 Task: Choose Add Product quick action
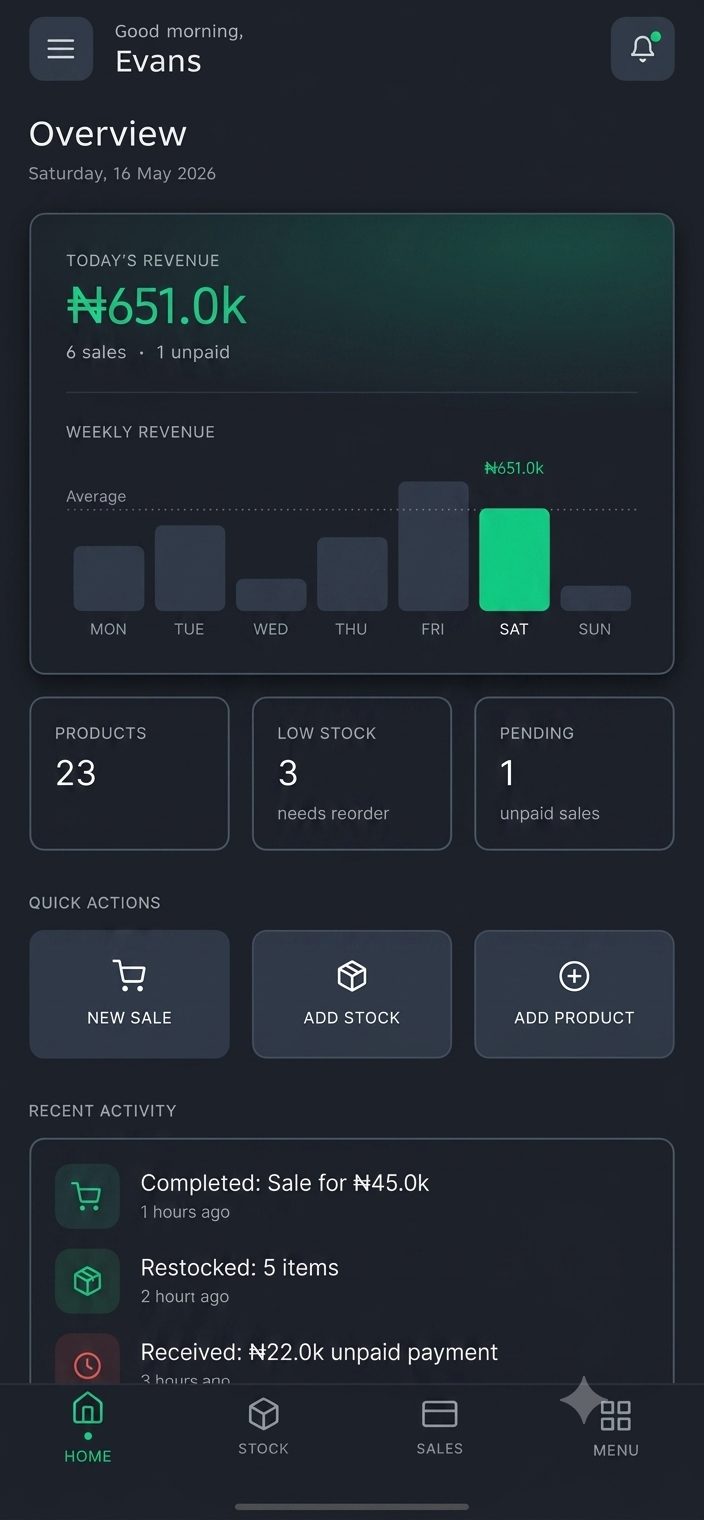(574, 994)
